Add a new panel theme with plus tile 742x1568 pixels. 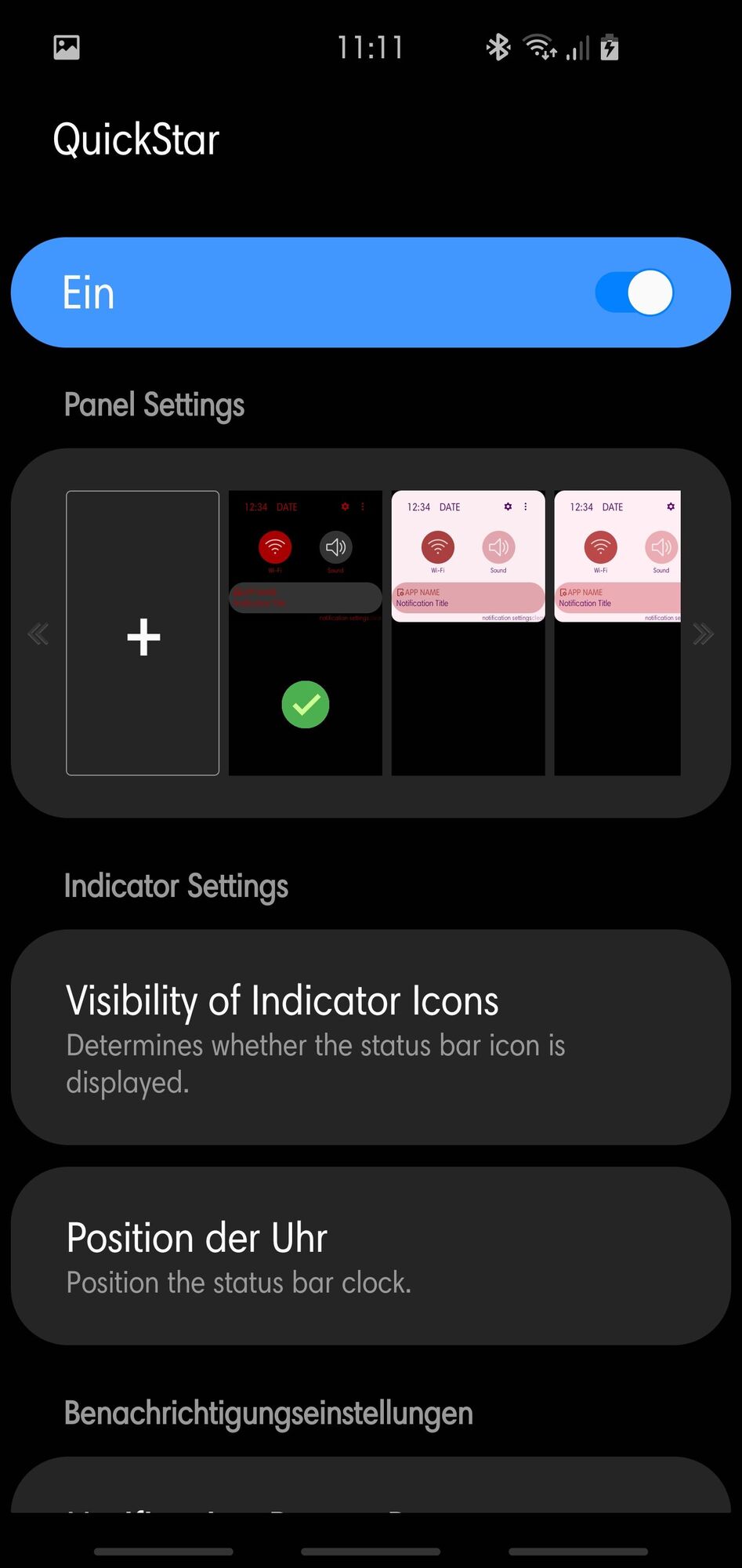[143, 633]
